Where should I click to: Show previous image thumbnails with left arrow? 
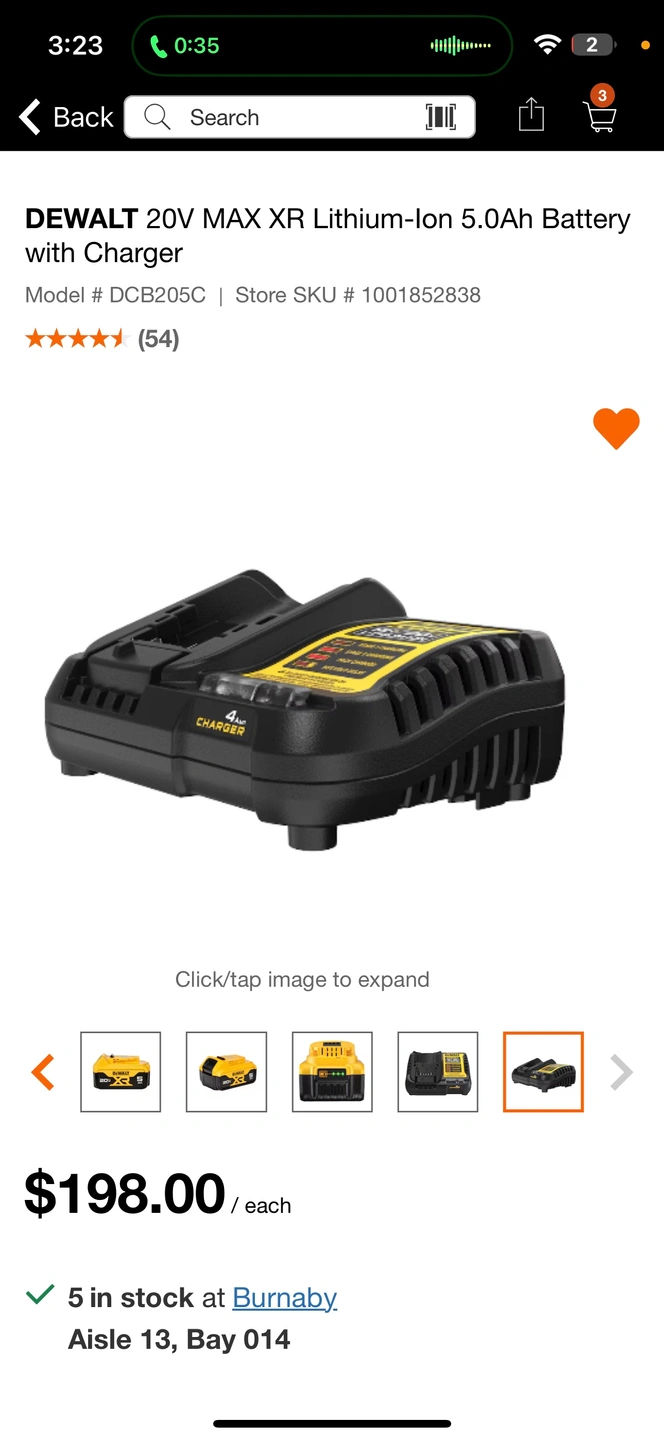[43, 1072]
